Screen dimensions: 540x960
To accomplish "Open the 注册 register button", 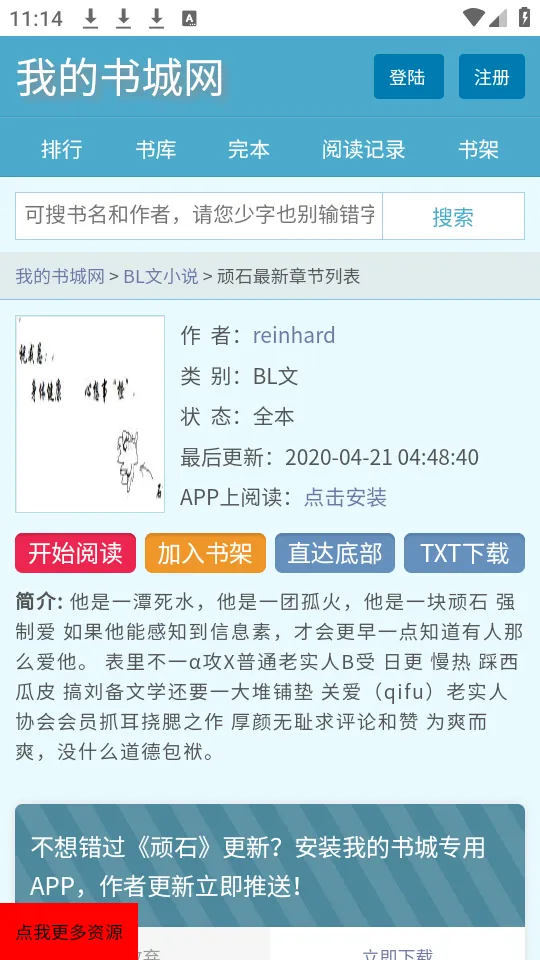I will (492, 77).
